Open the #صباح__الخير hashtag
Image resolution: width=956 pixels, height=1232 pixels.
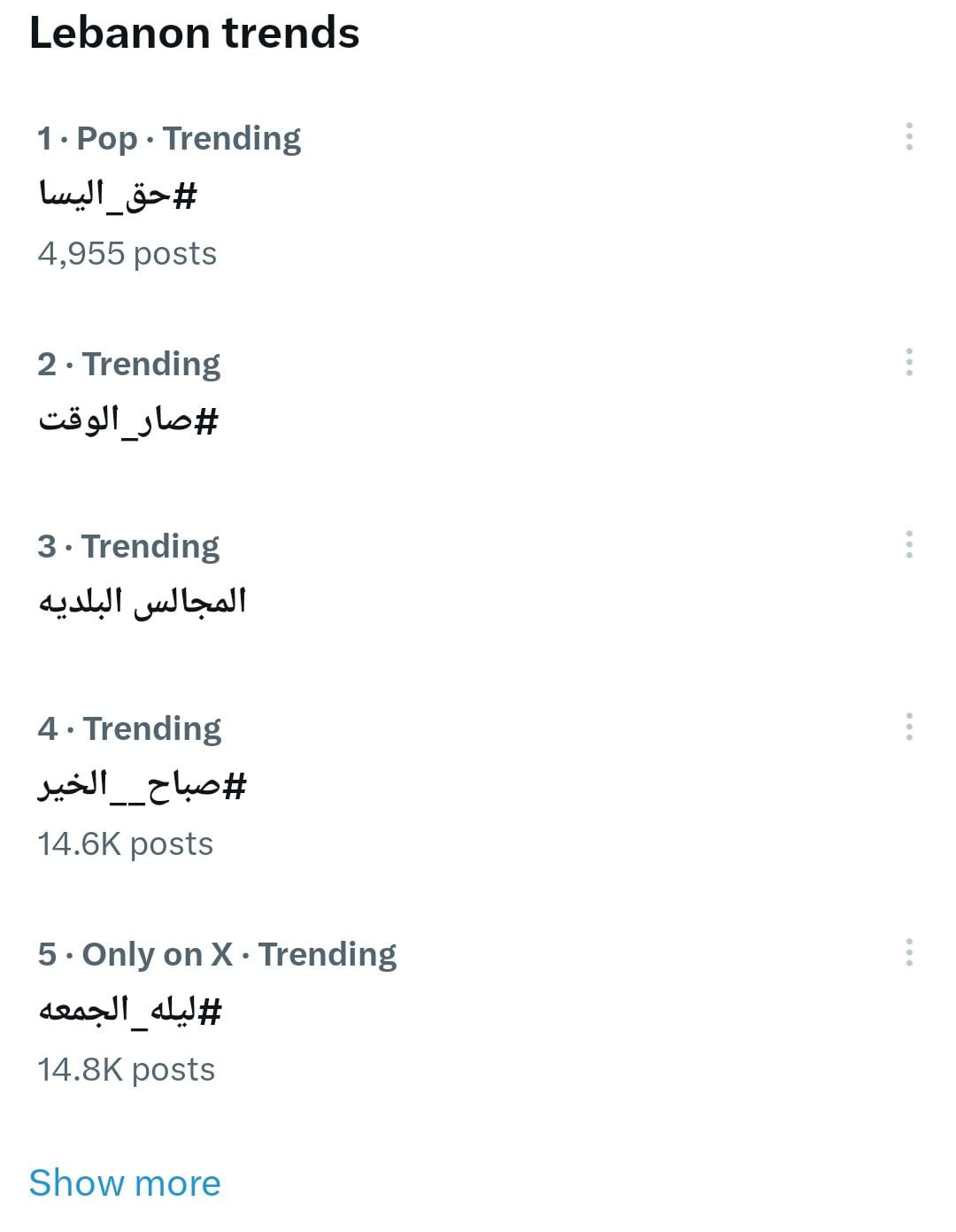142,786
